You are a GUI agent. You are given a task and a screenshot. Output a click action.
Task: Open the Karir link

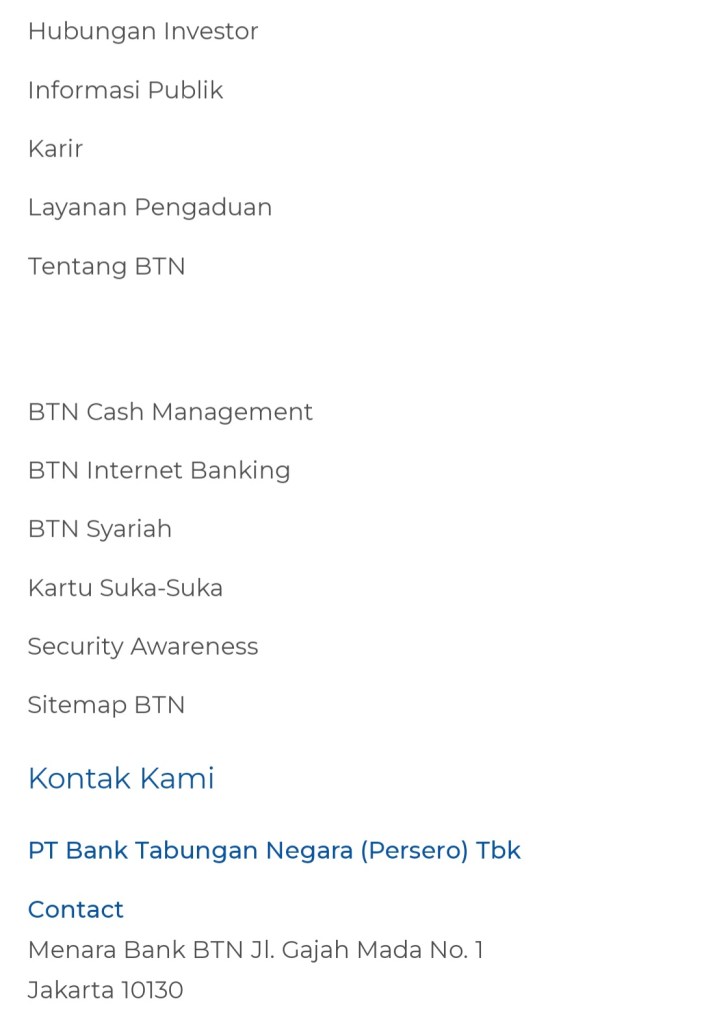55,149
